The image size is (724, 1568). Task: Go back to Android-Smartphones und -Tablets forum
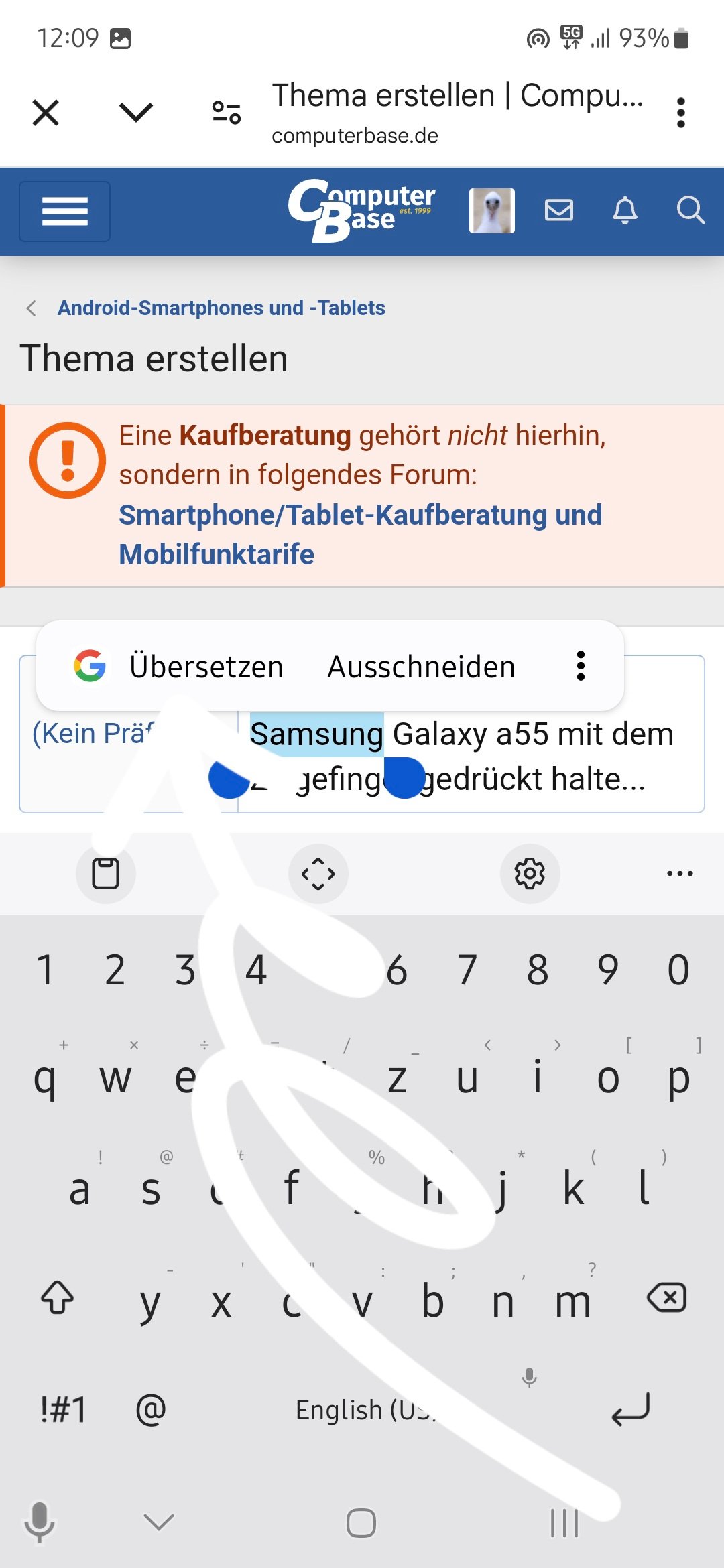pos(221,308)
